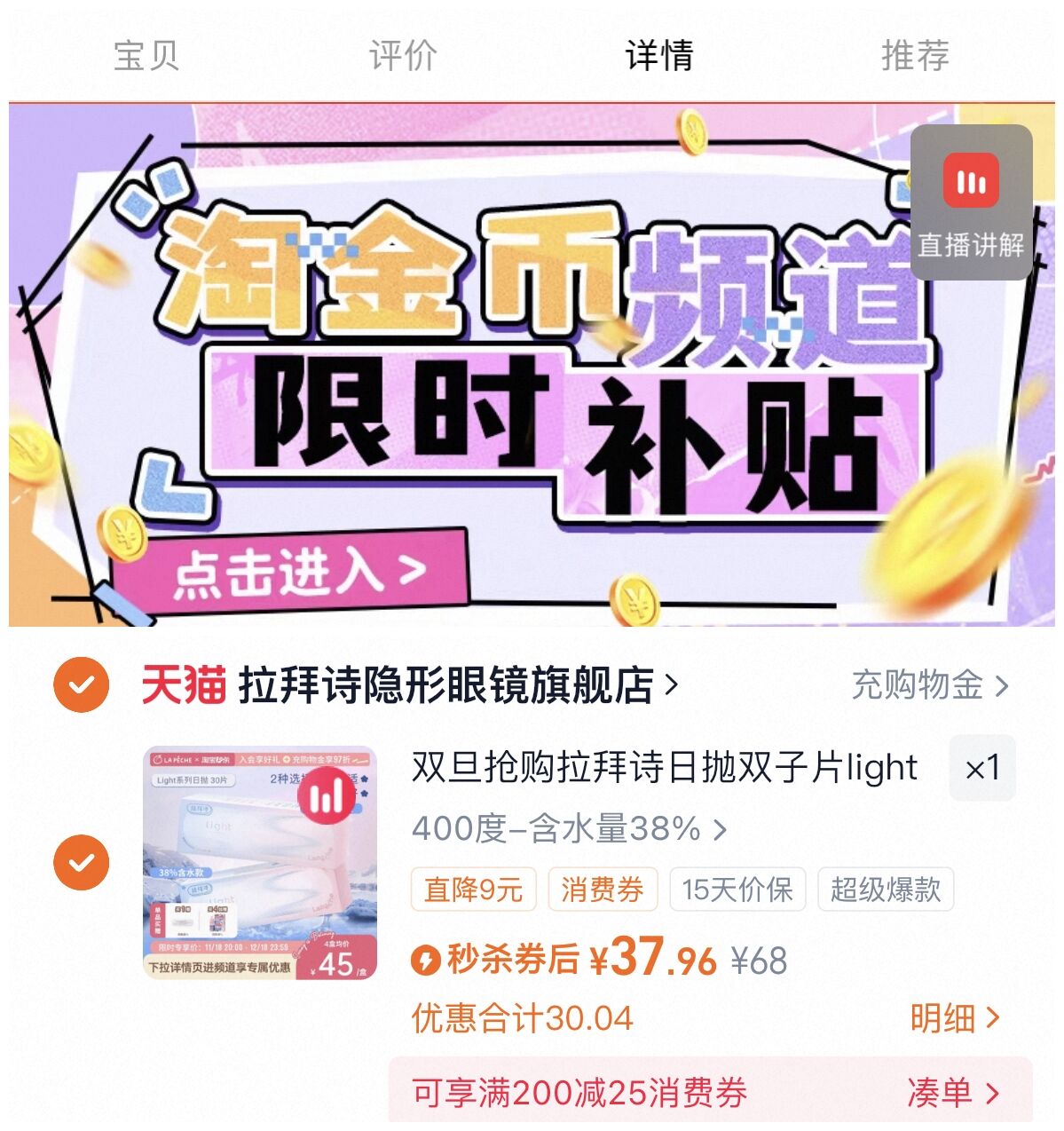
Task: Open the 拉拜诗日抛 product image
Action: pos(261,863)
